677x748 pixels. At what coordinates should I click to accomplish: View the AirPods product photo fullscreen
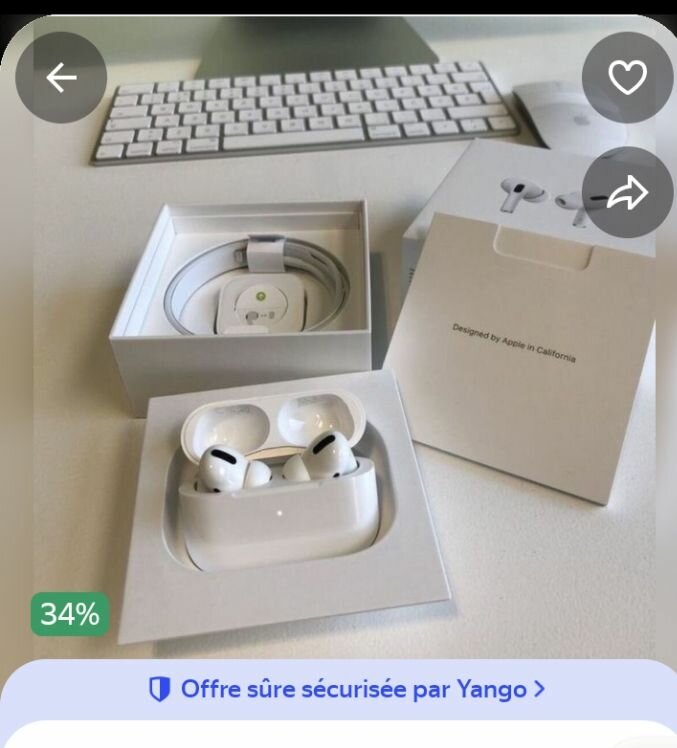click(338, 400)
